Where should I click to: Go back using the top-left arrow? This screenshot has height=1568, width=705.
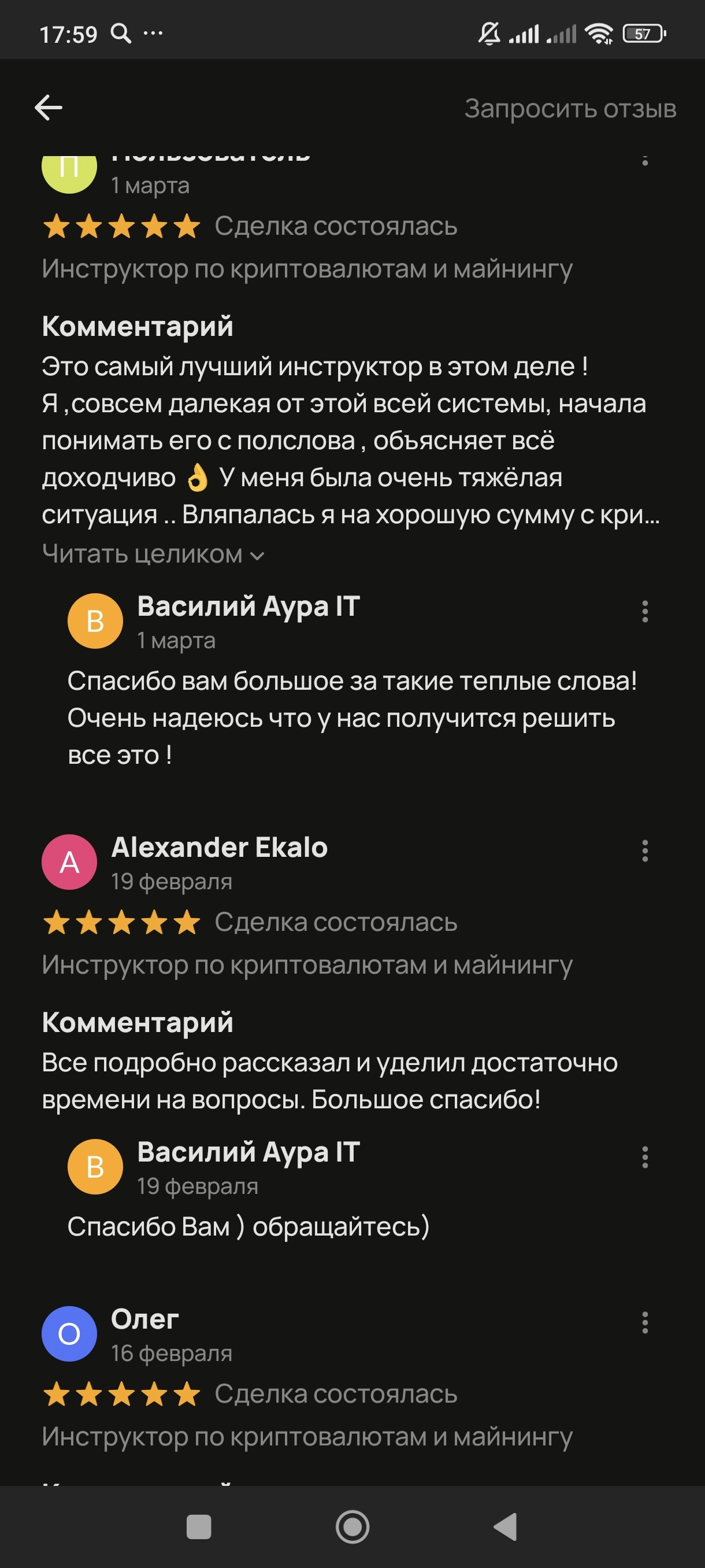[49, 108]
